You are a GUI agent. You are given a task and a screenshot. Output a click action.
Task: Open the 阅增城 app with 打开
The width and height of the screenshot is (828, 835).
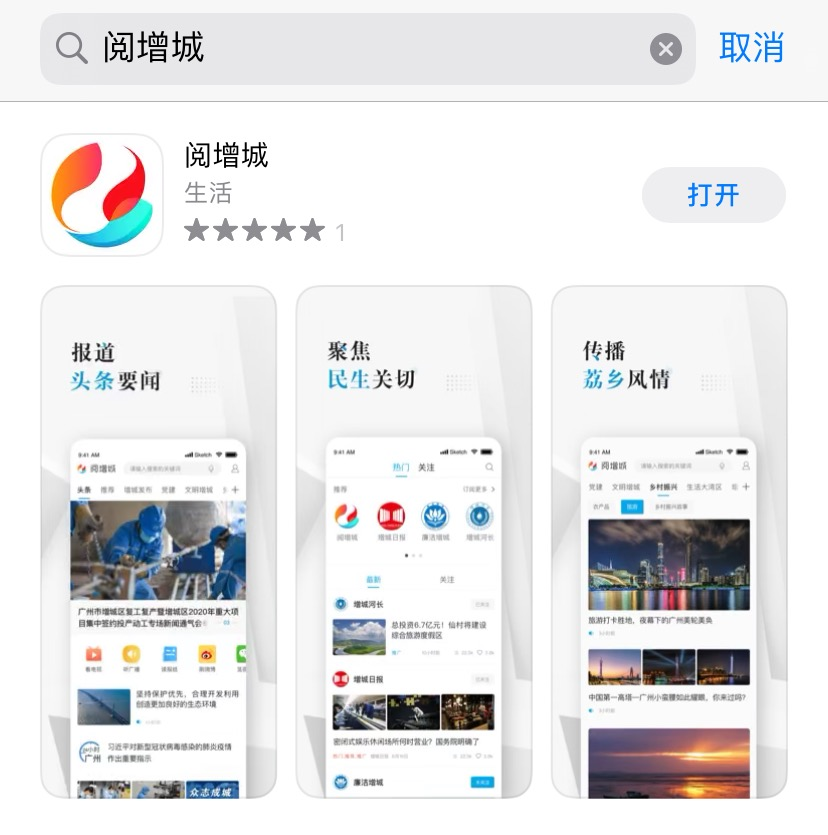tap(713, 194)
